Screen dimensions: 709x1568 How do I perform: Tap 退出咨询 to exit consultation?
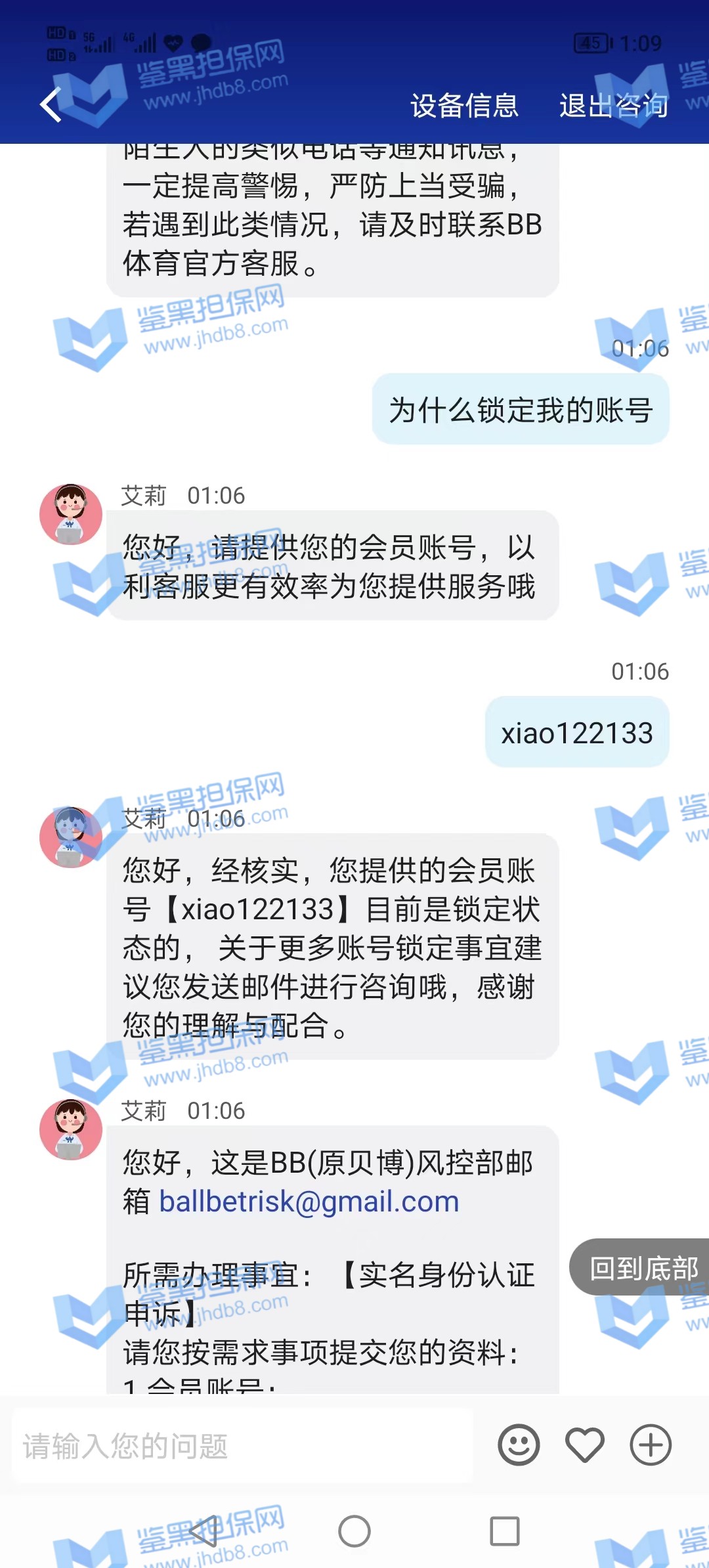coord(613,106)
